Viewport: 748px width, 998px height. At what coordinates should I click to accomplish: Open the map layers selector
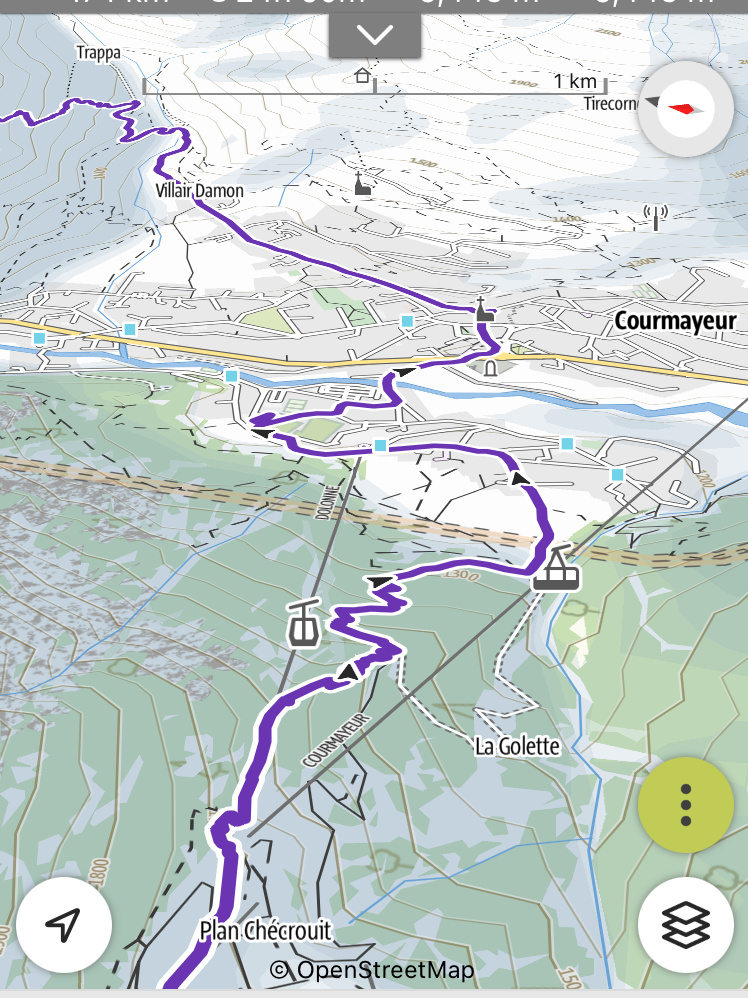pos(686,925)
